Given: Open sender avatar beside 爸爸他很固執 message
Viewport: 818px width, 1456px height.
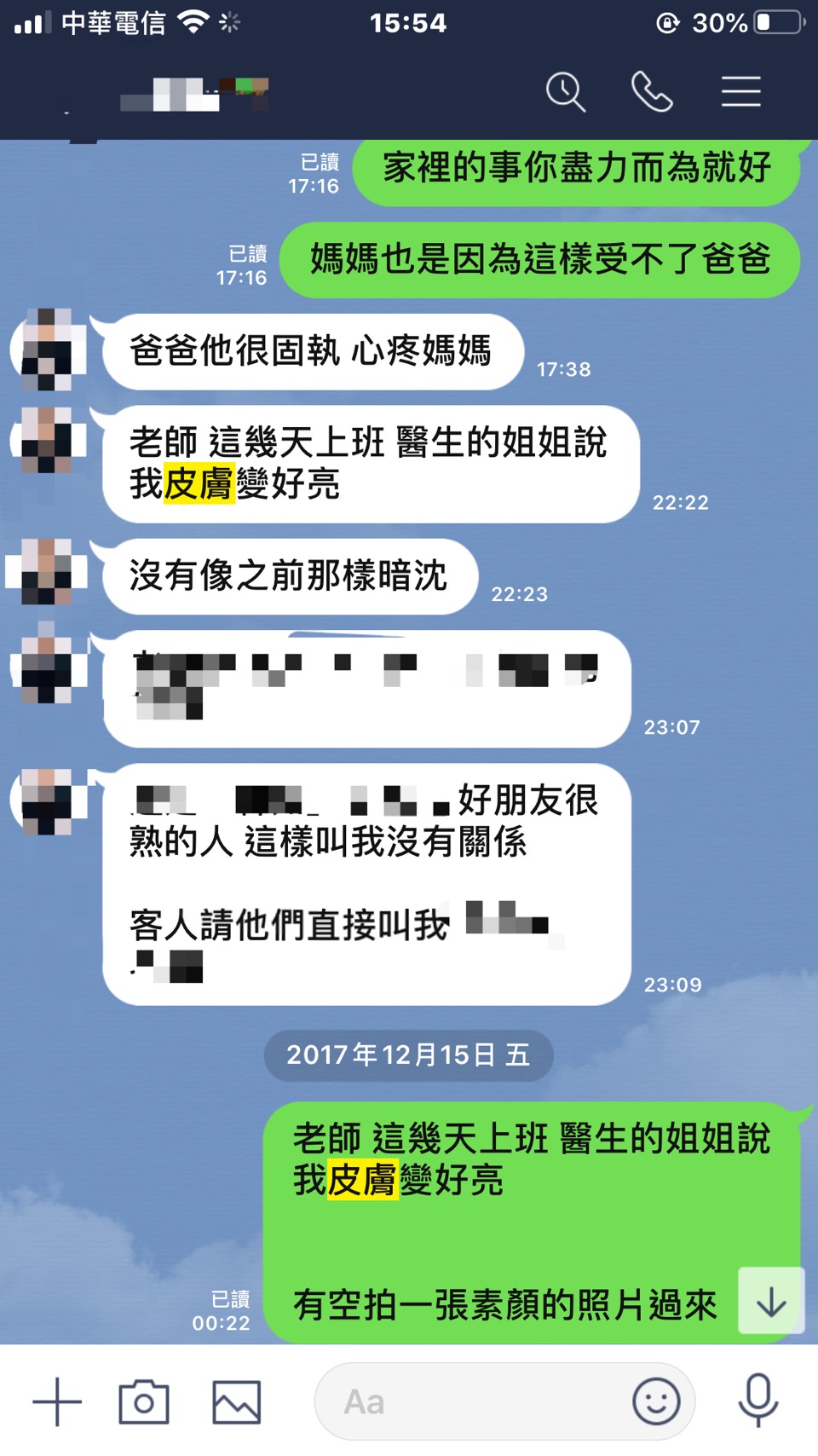Looking at the screenshot, I should coord(48,350).
